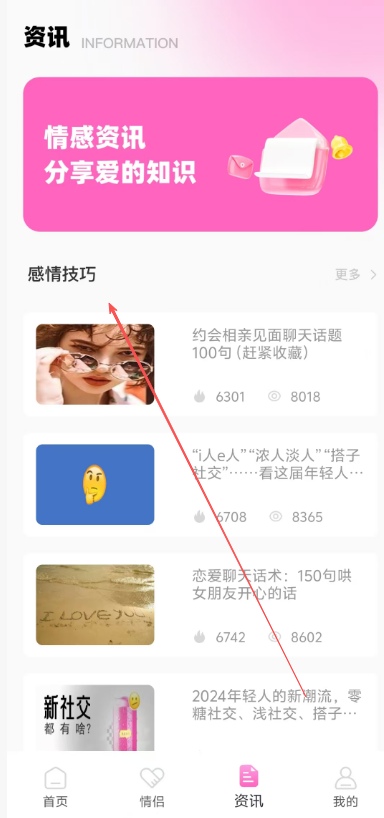Open the 情感资讯 pink banner
Image resolution: width=384 pixels, height=818 pixels.
[200, 154]
